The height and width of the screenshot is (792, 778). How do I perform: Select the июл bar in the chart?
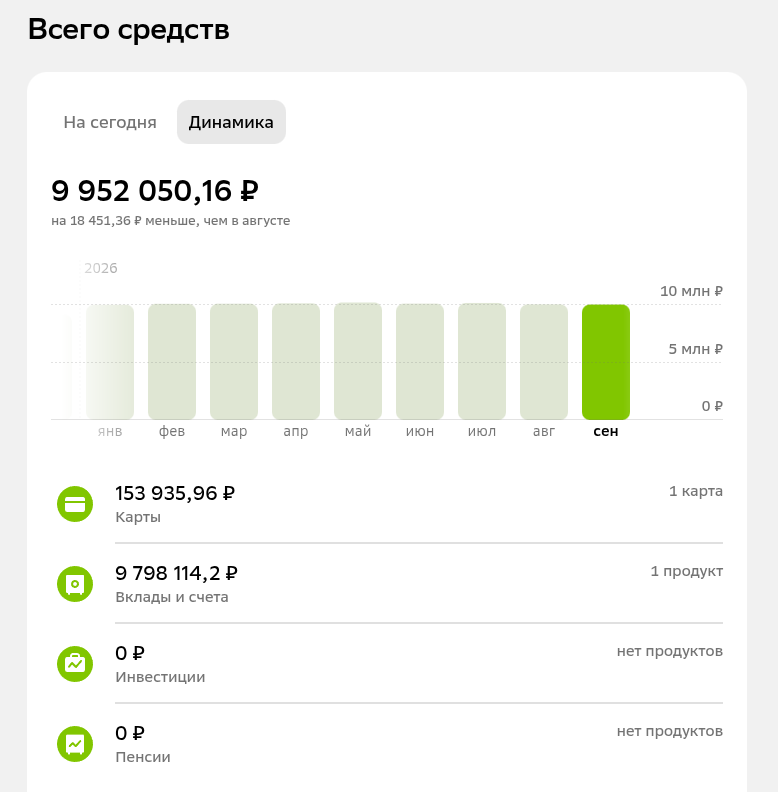click(x=482, y=362)
